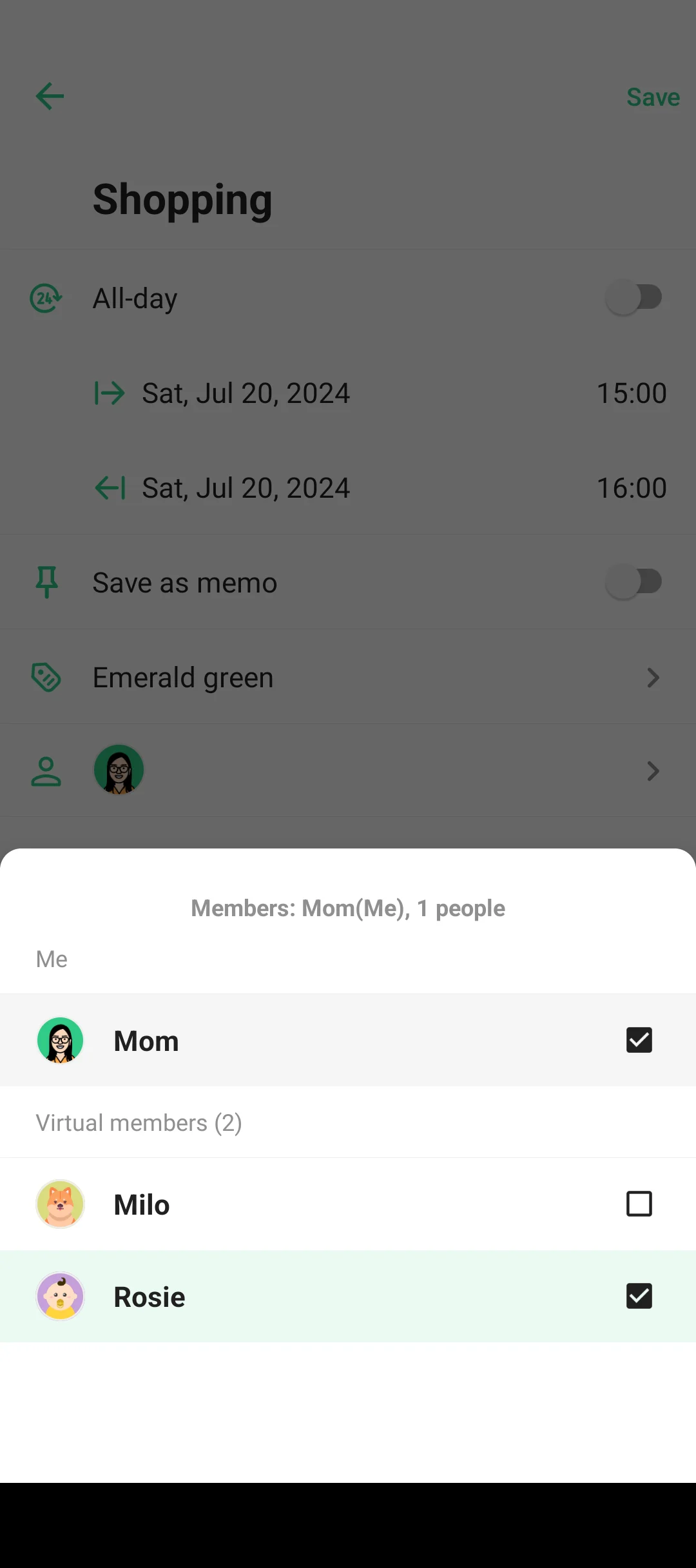Deselect Rosie from the members
The height and width of the screenshot is (1568, 696).
[x=639, y=1296]
